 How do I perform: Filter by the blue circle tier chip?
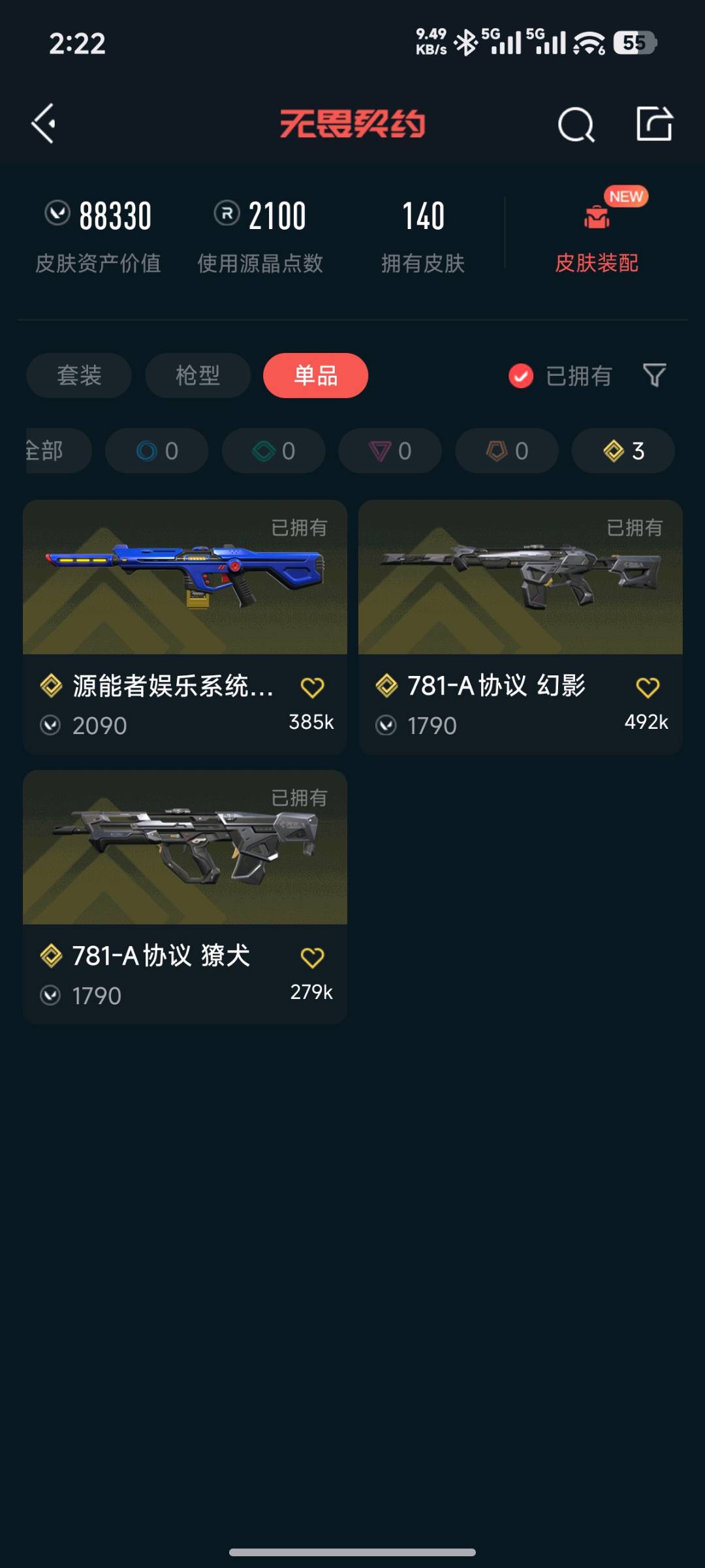[x=157, y=450]
